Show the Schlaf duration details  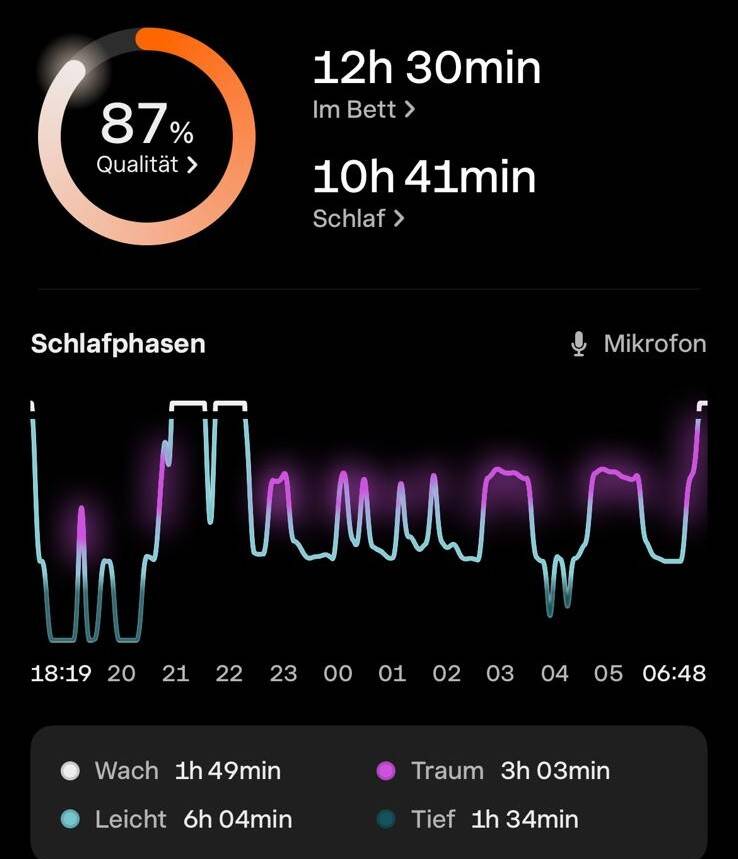(x=358, y=218)
